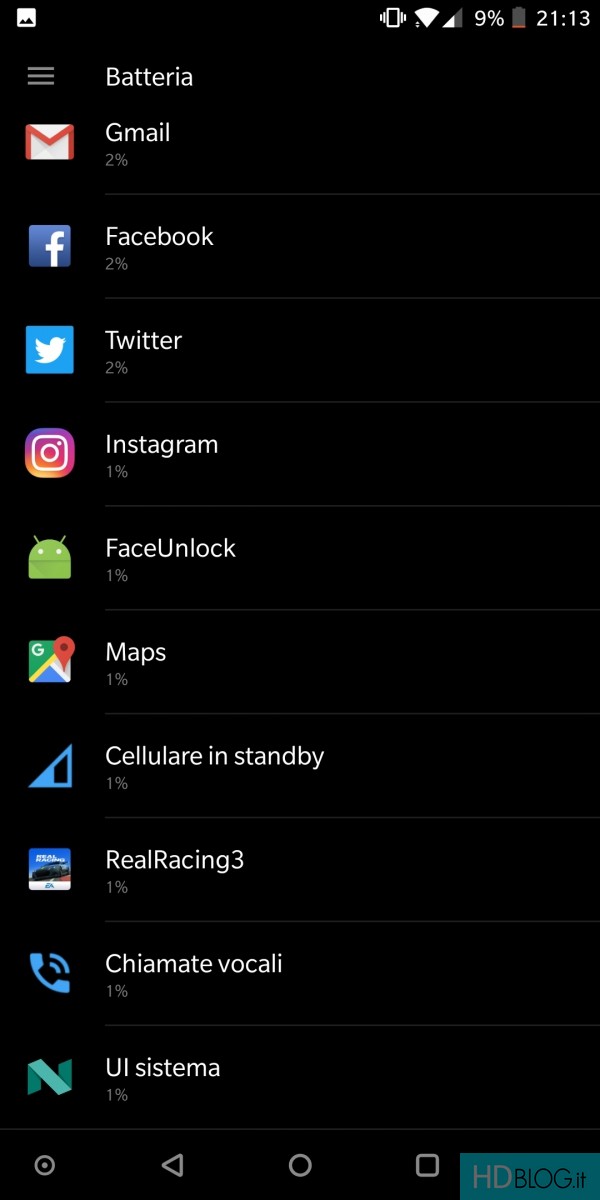View Maps battery consumption
Screen dimensions: 600x1200
(x=300, y=662)
